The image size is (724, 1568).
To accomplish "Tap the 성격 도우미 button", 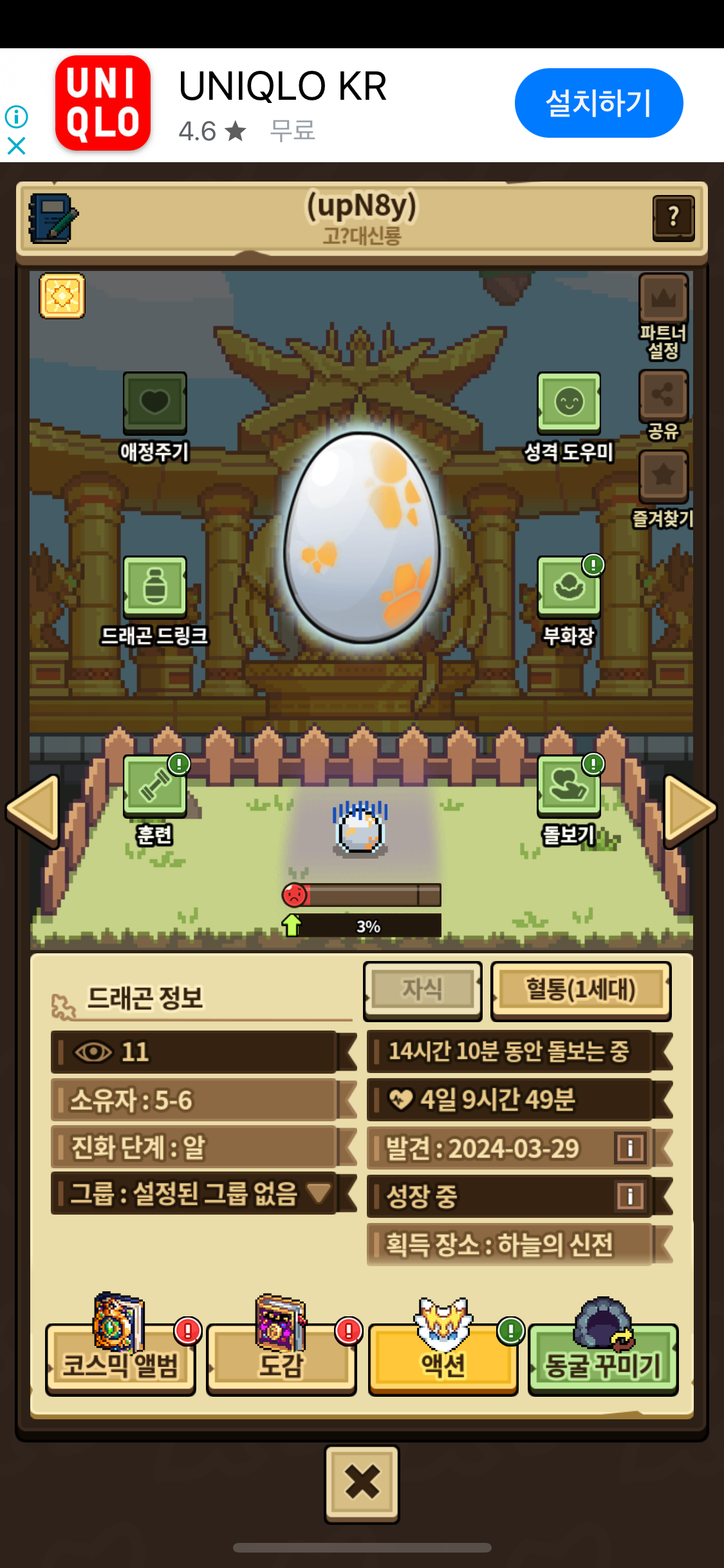I will [569, 403].
